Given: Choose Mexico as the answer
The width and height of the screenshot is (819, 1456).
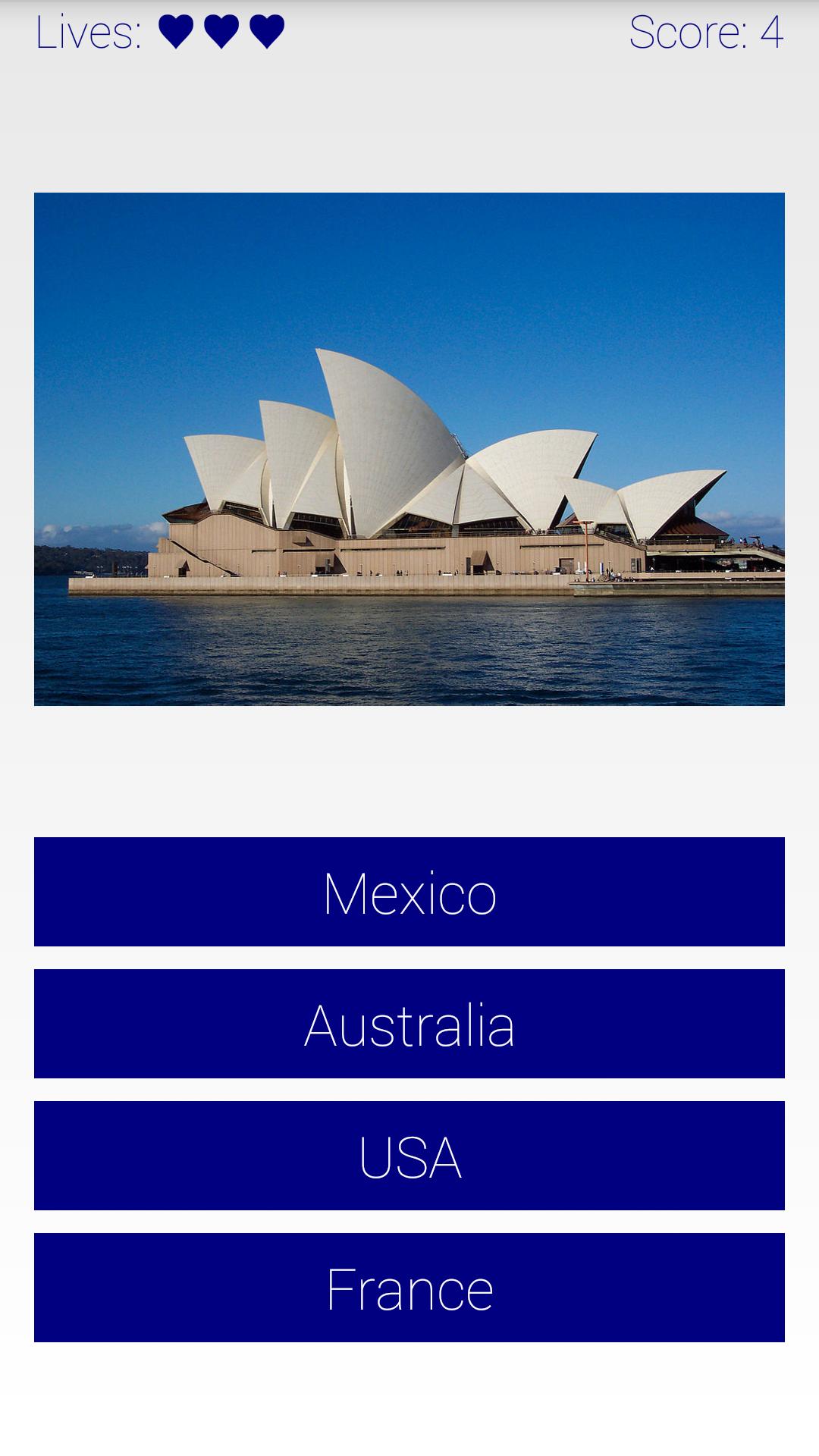Looking at the screenshot, I should click(x=409, y=892).
